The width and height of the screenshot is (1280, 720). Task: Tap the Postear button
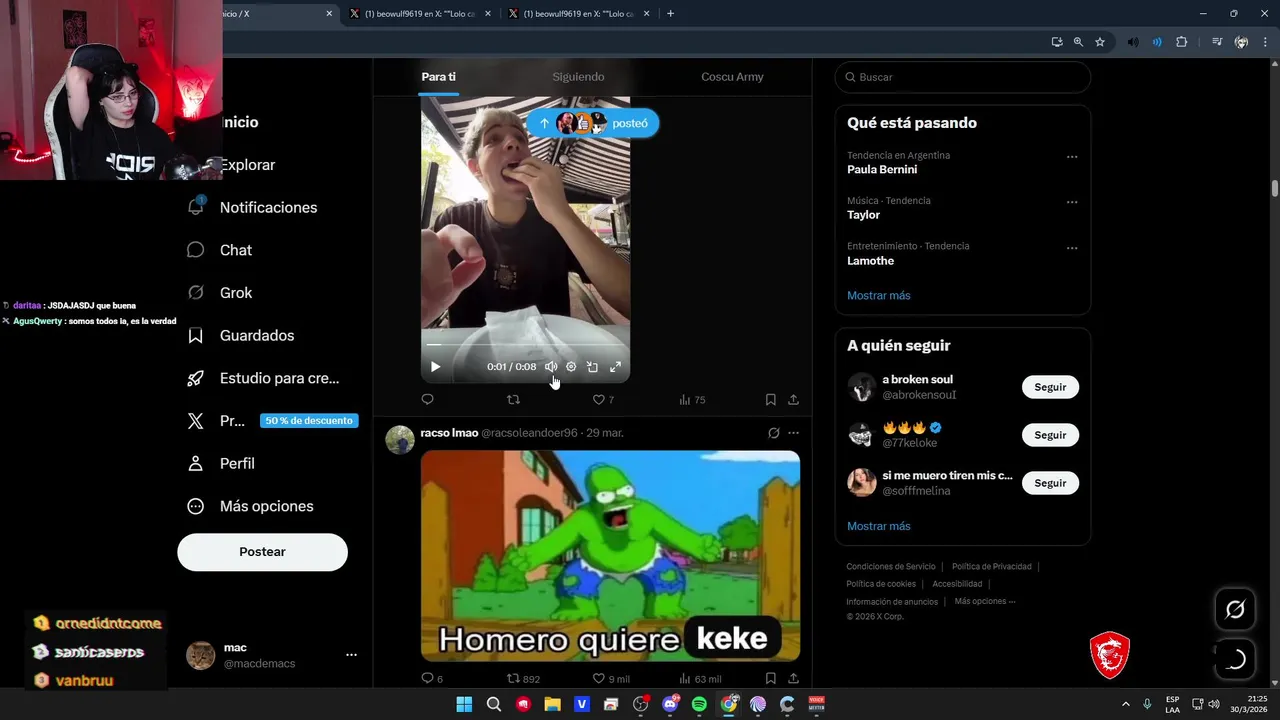tap(262, 552)
